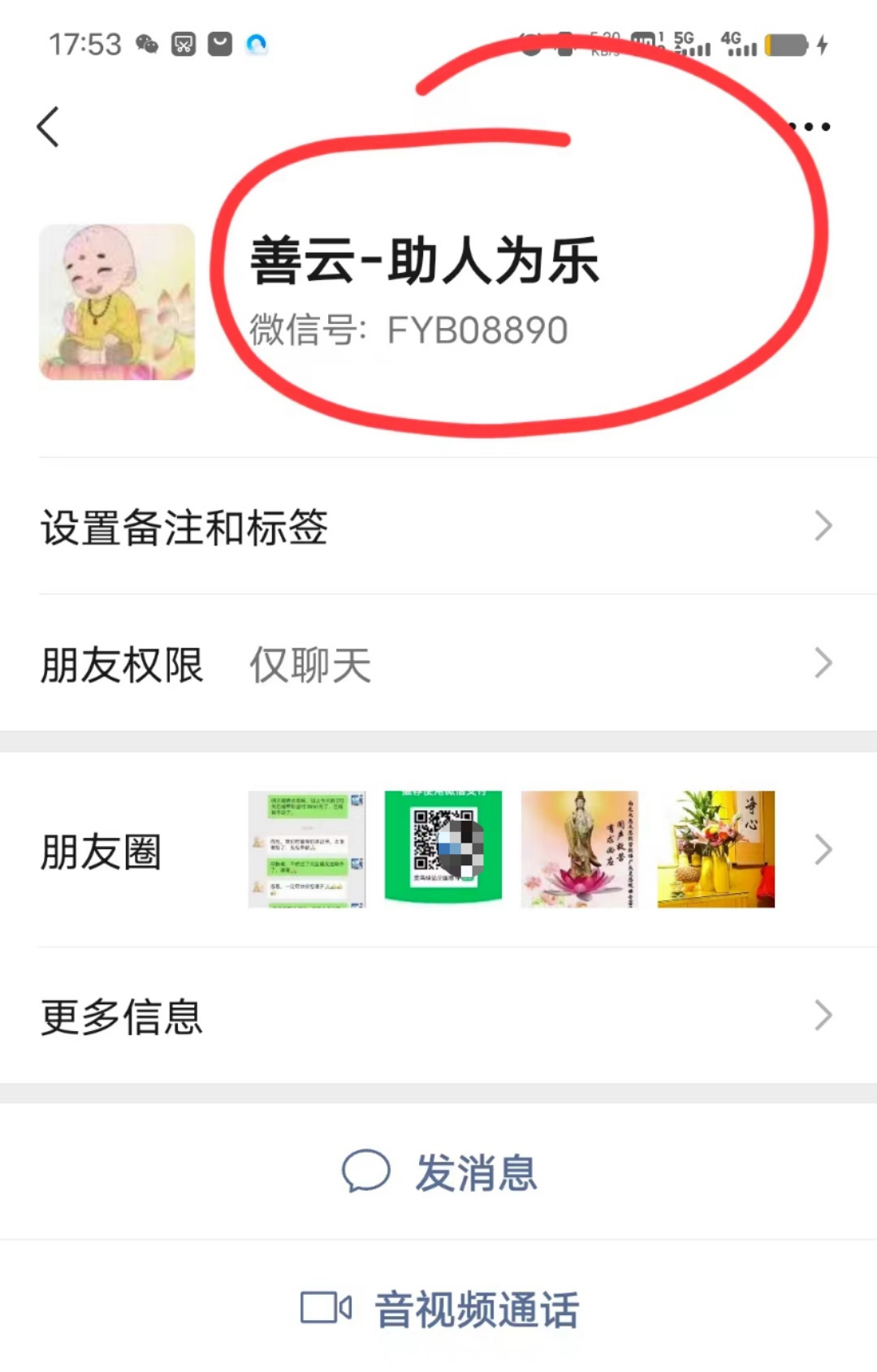This screenshot has height=1372, width=877.
Task: Go back using the top-left arrow
Action: tap(49, 127)
